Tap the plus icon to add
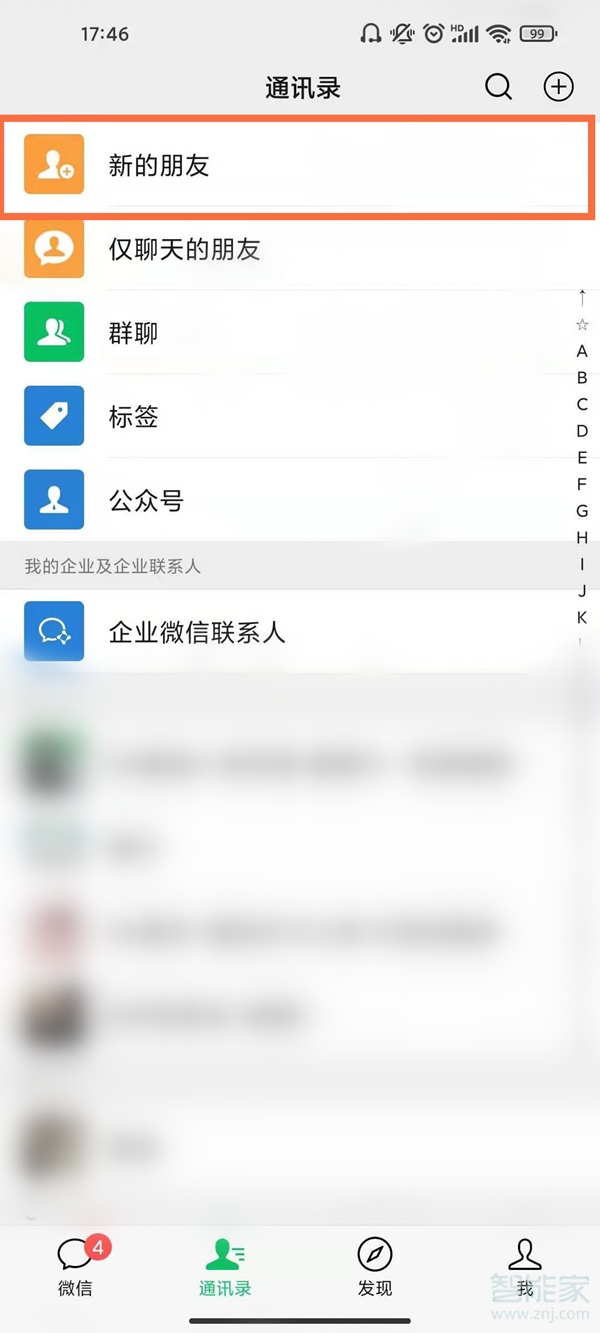This screenshot has height=1333, width=600. pyautogui.click(x=558, y=87)
